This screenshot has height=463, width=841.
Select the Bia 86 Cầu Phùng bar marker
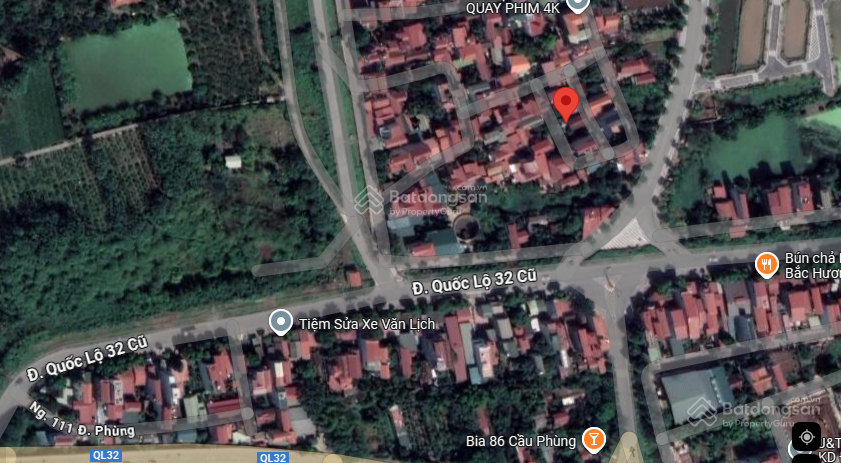(x=594, y=439)
